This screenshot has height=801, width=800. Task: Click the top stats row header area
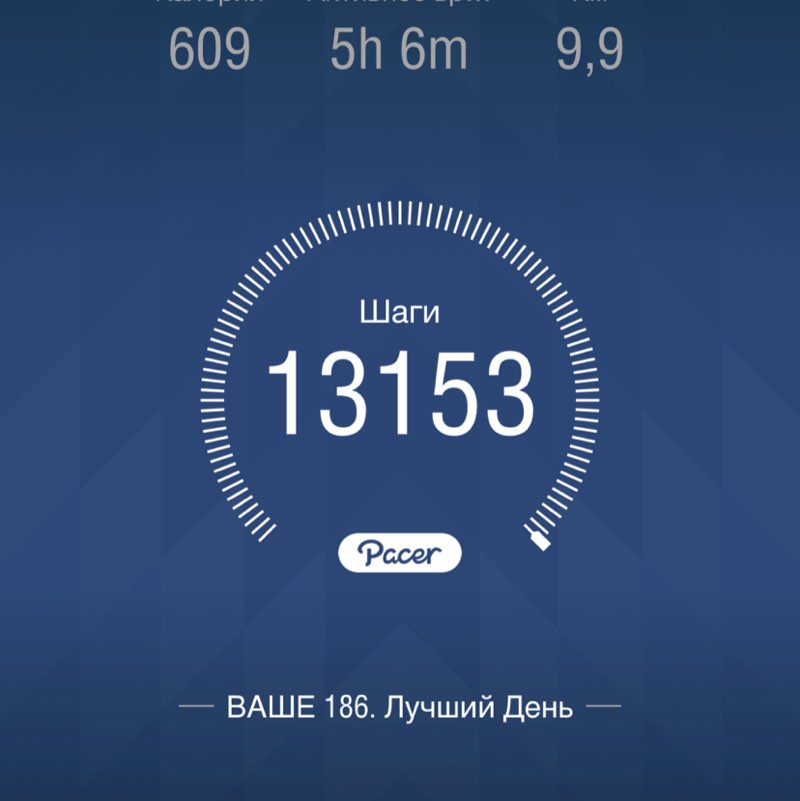pyautogui.click(x=400, y=10)
